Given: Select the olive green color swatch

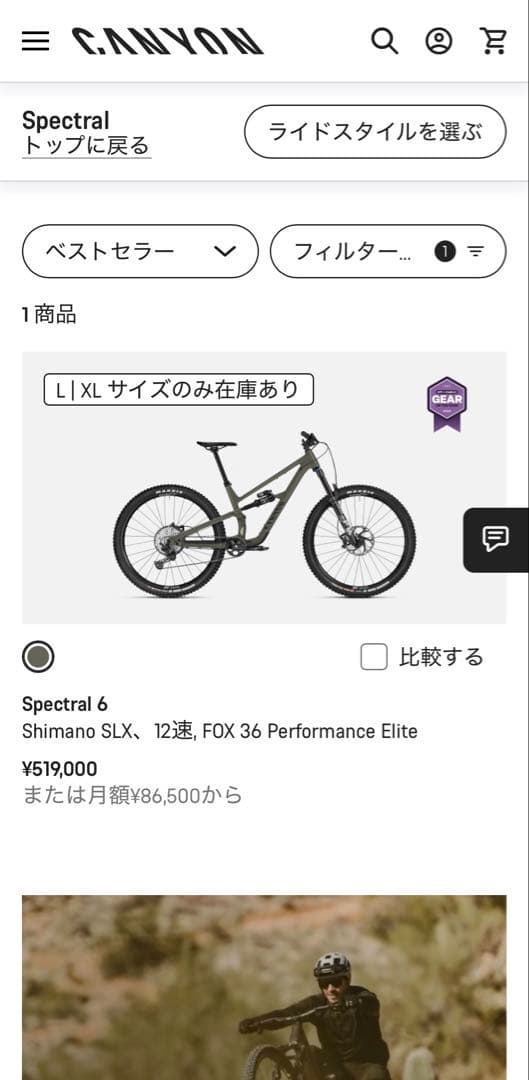Looking at the screenshot, I should [38, 657].
